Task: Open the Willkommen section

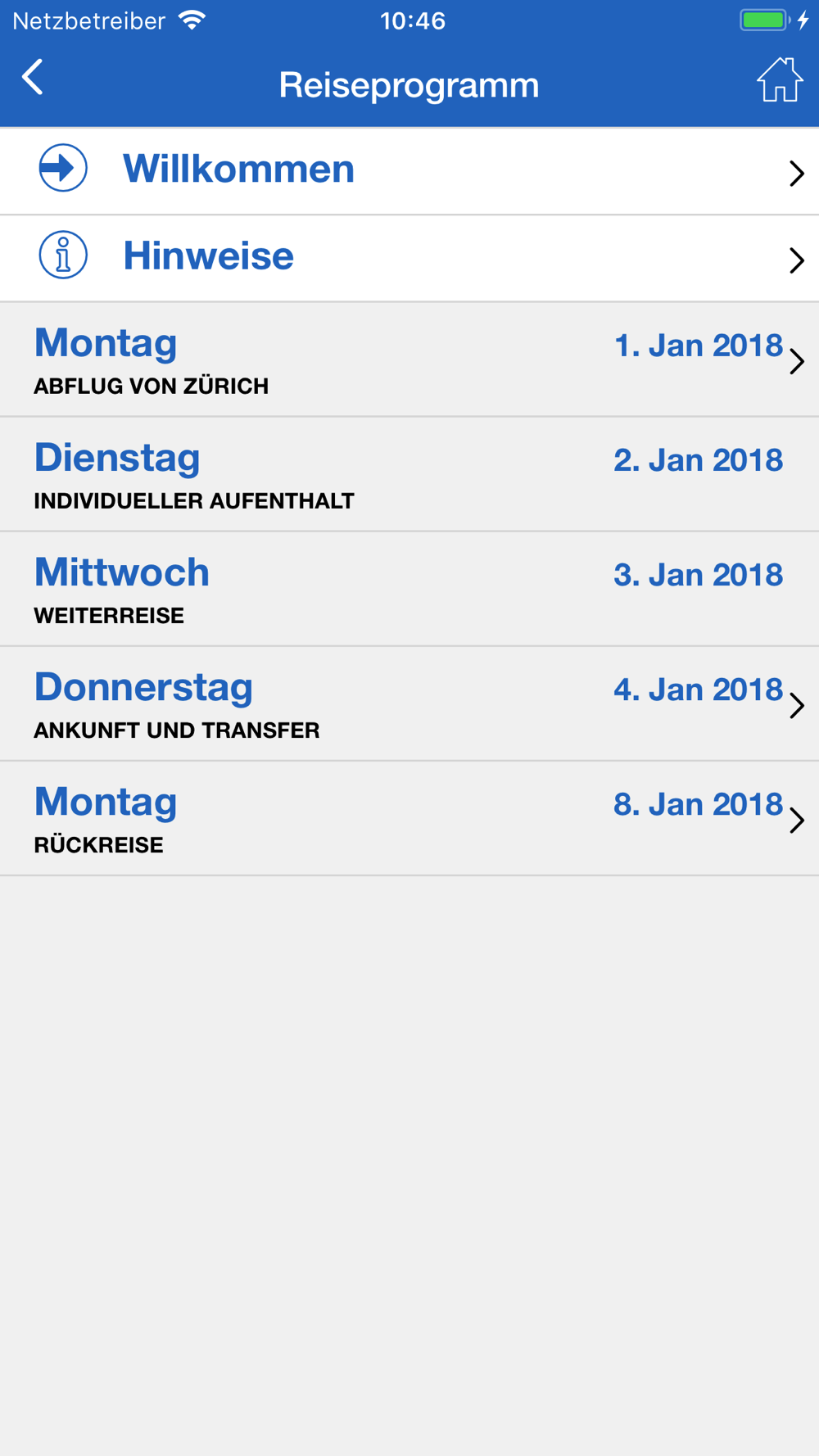Action: 409,171
